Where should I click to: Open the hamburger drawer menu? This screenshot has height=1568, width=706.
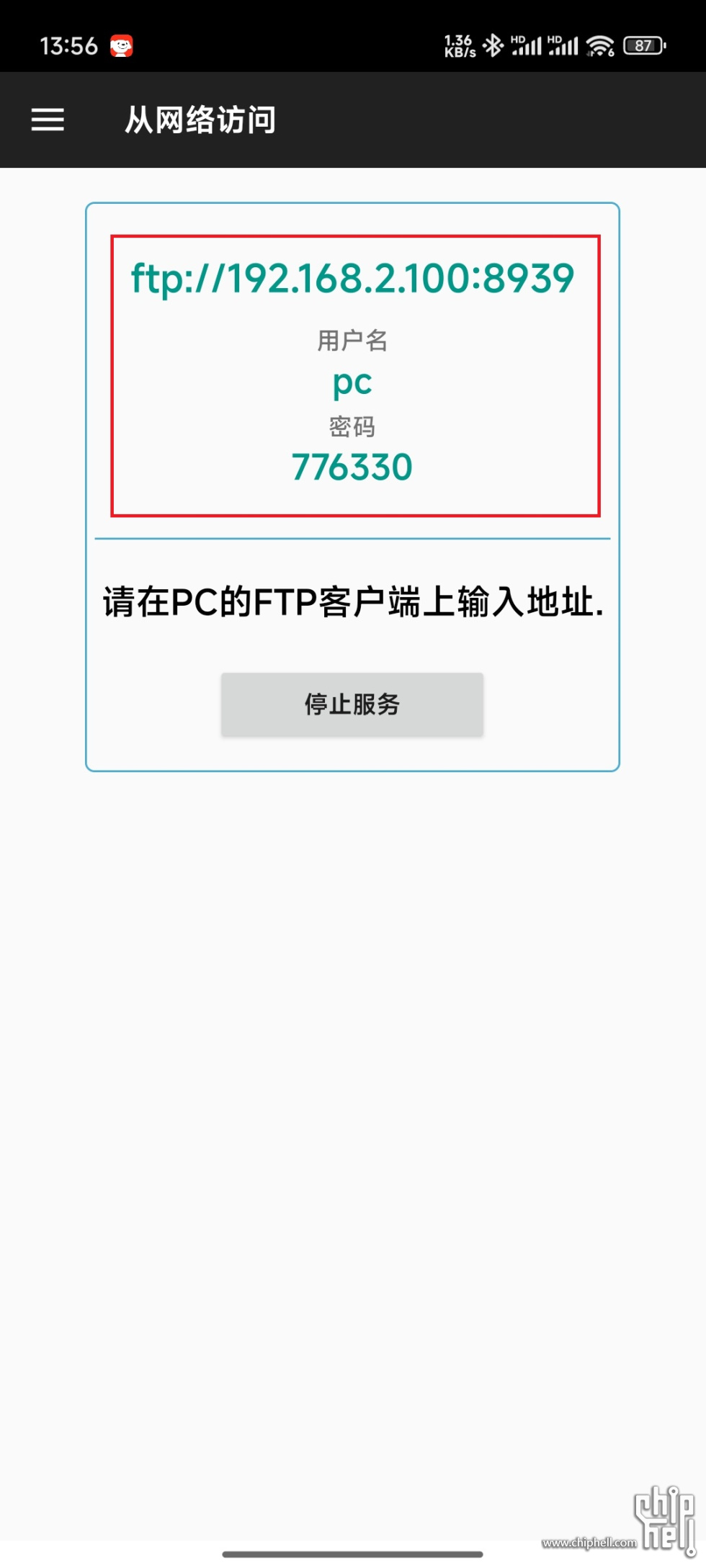coord(48,120)
